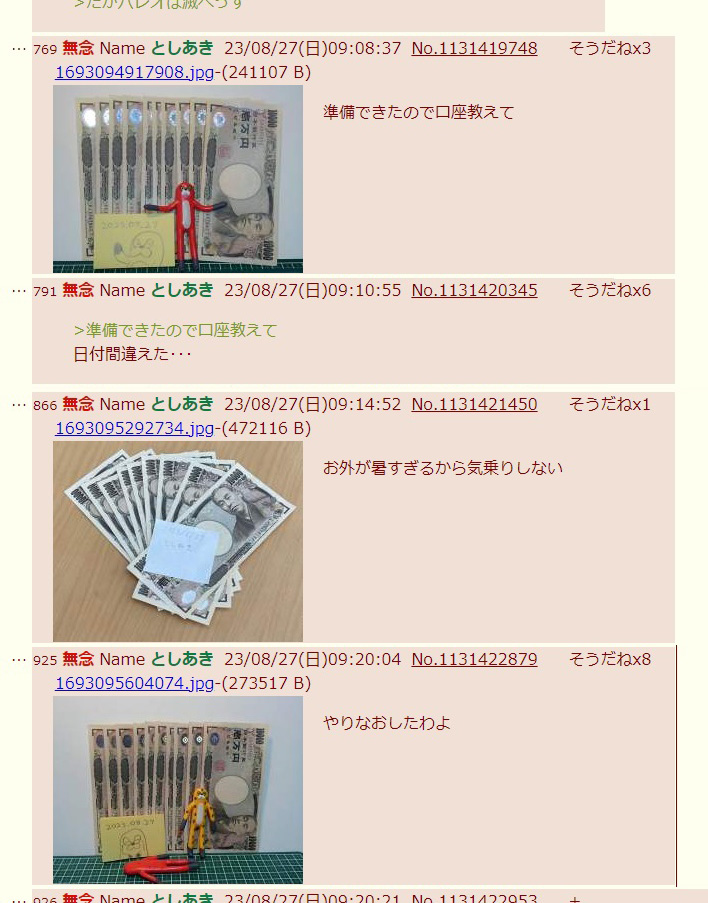Open post number No.1131420345

pos(474,290)
